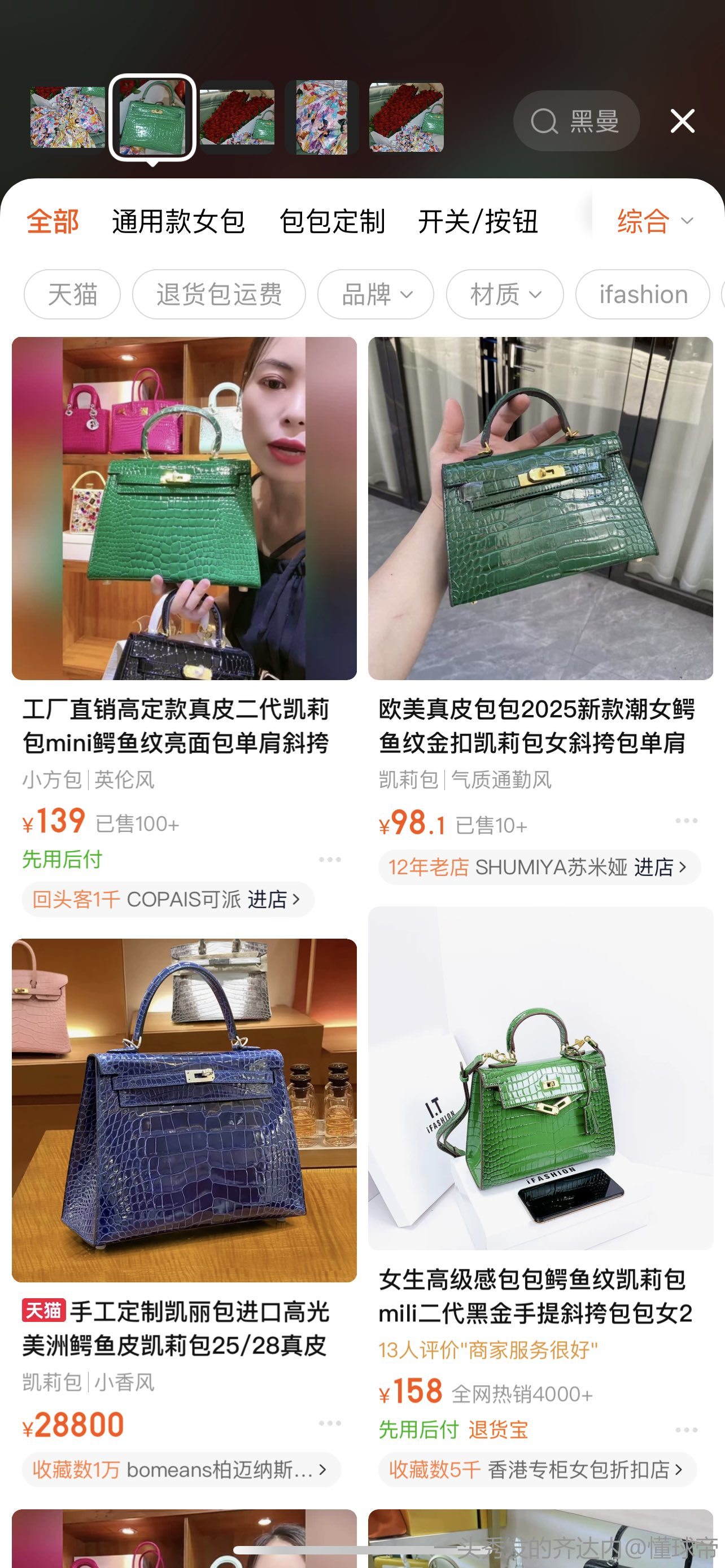The image size is (725, 1568).
Task: Open the ¥139 工厂直销 green bag listing
Action: pos(184,509)
